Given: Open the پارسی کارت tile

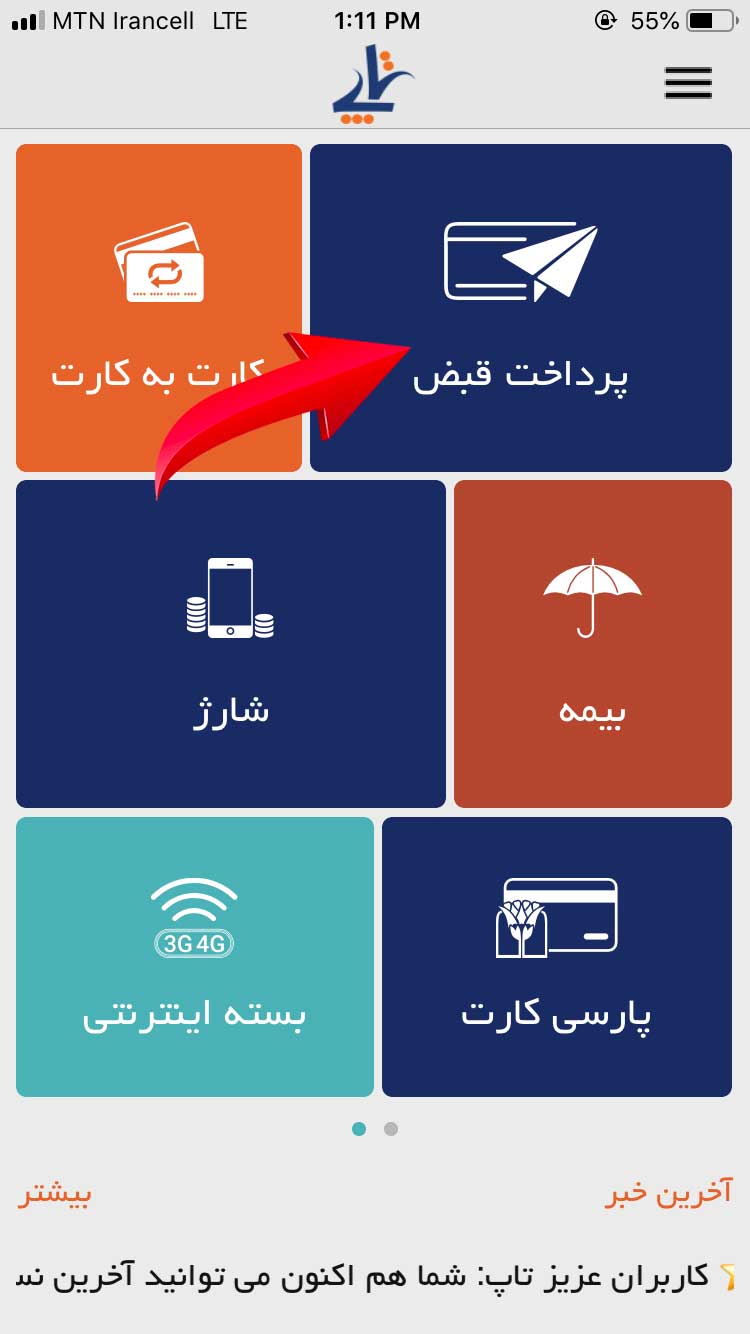Looking at the screenshot, I should [x=557, y=957].
